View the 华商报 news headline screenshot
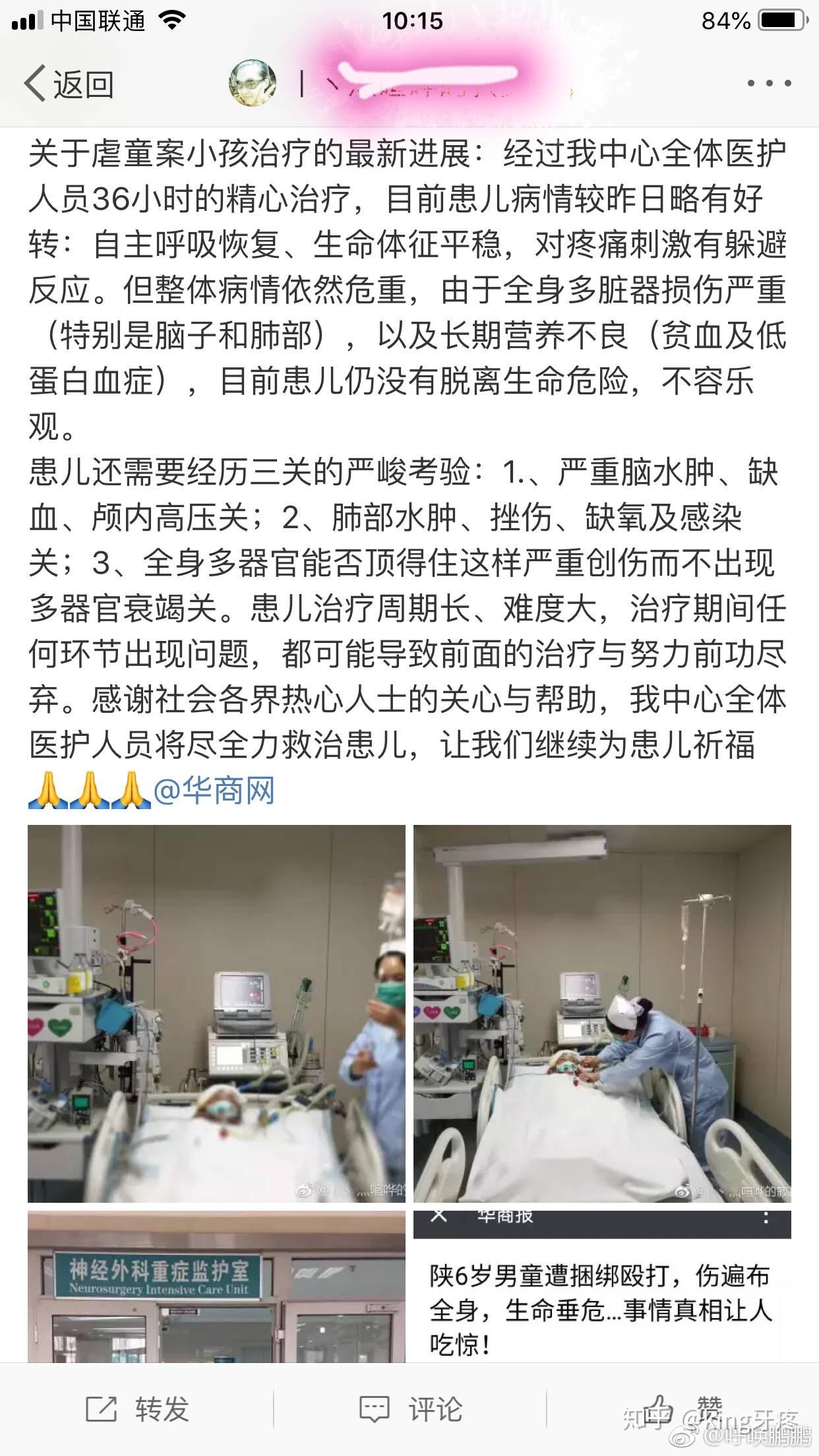Image resolution: width=819 pixels, height=1456 pixels. tap(602, 1286)
